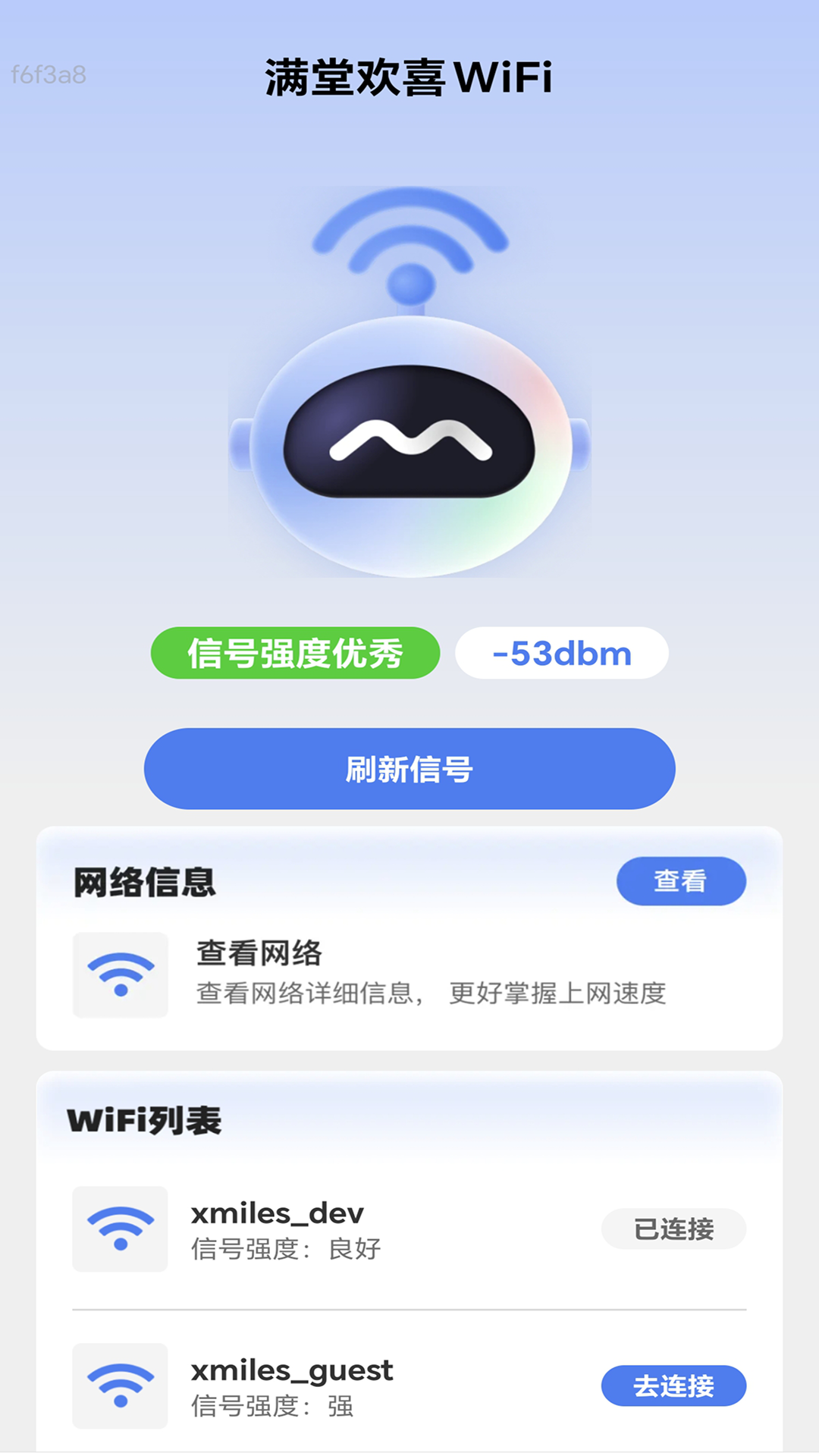This screenshot has height=1456, width=819.
Task: Select the -53dbm signal reading badge
Action: pos(561,653)
